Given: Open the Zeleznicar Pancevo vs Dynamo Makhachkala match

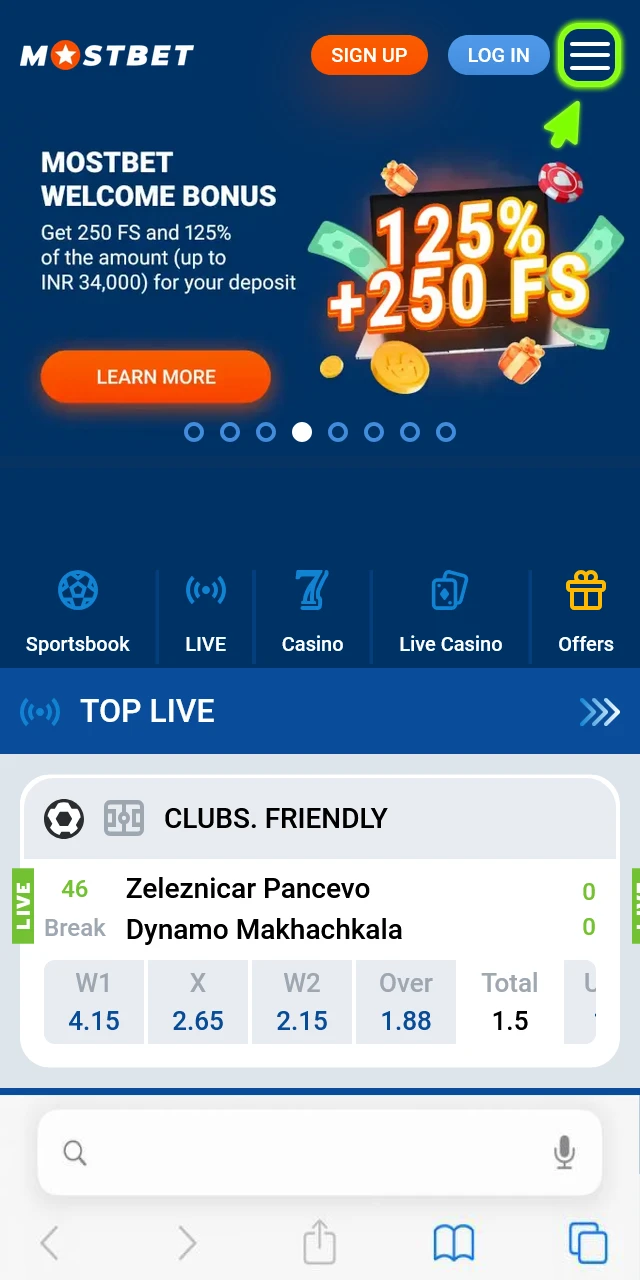Looking at the screenshot, I should tap(264, 908).
